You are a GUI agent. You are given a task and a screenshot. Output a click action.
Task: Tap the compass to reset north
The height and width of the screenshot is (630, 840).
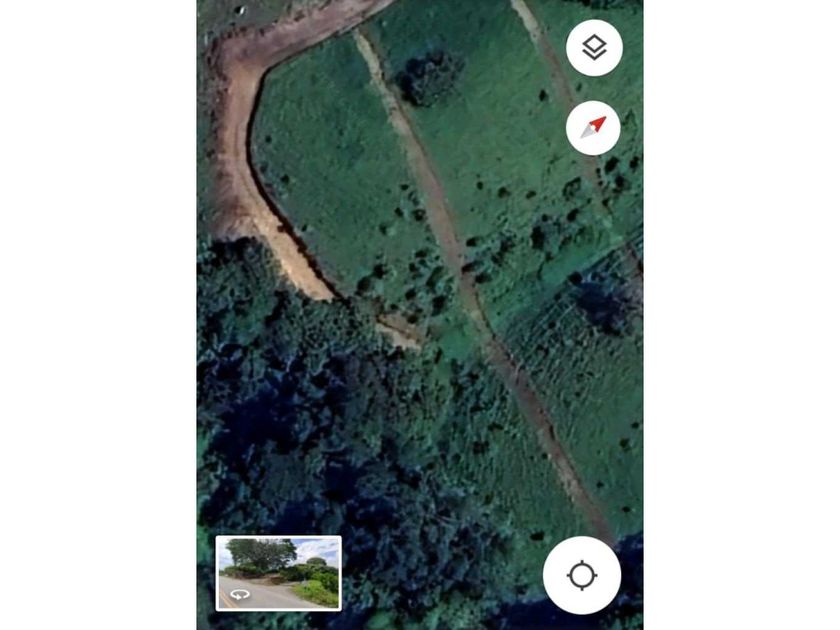pyautogui.click(x=593, y=128)
